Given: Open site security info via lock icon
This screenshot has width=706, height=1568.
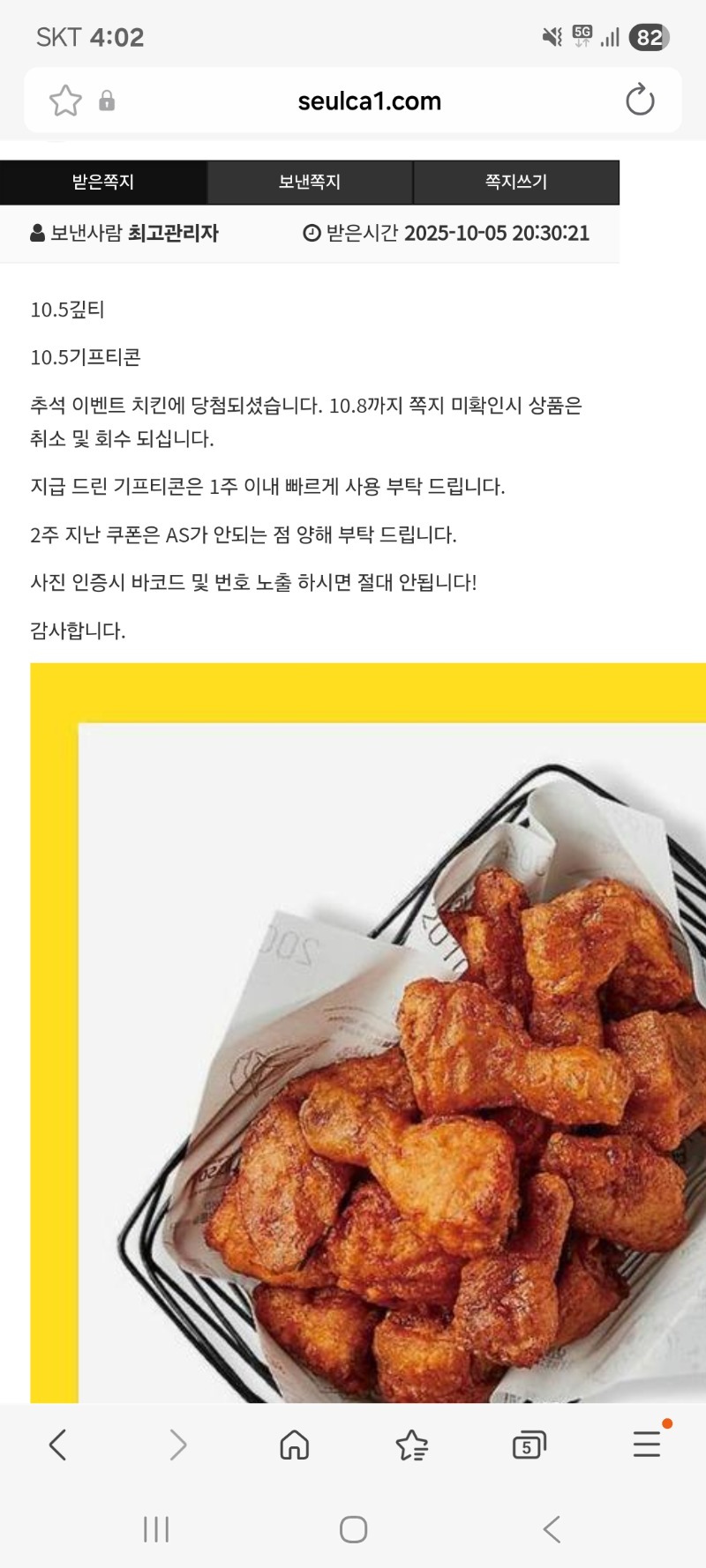Looking at the screenshot, I should pyautogui.click(x=107, y=101).
